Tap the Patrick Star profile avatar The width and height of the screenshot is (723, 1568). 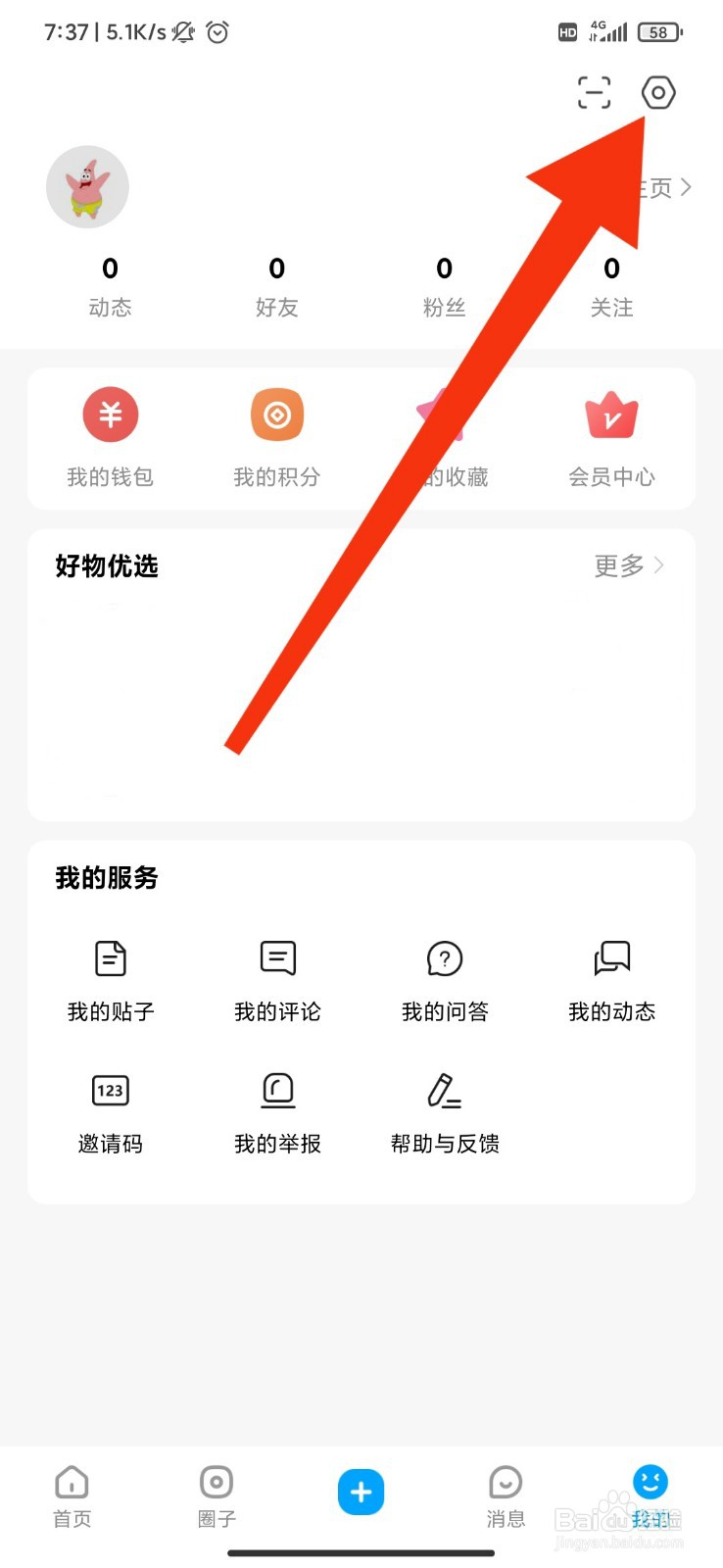[88, 187]
